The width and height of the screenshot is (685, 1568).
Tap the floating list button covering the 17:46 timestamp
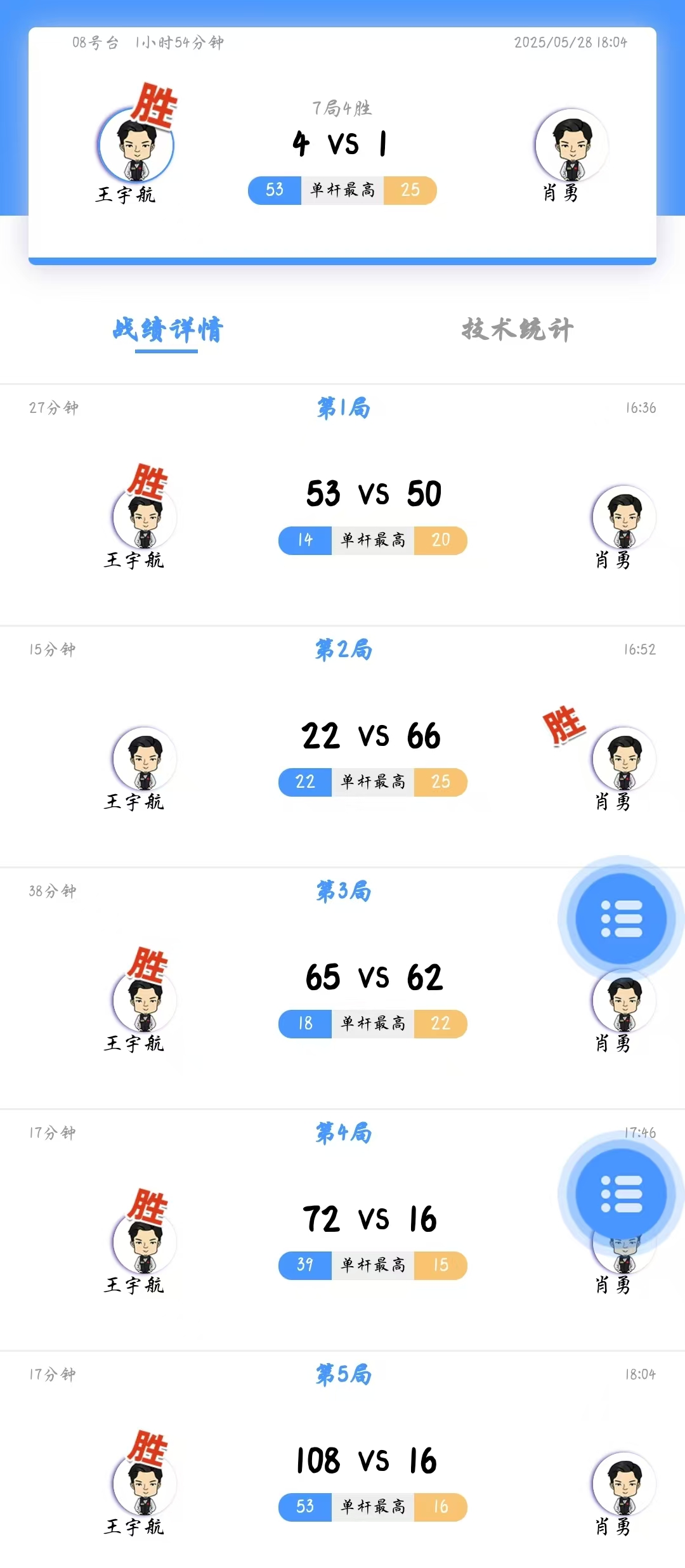[621, 1194]
